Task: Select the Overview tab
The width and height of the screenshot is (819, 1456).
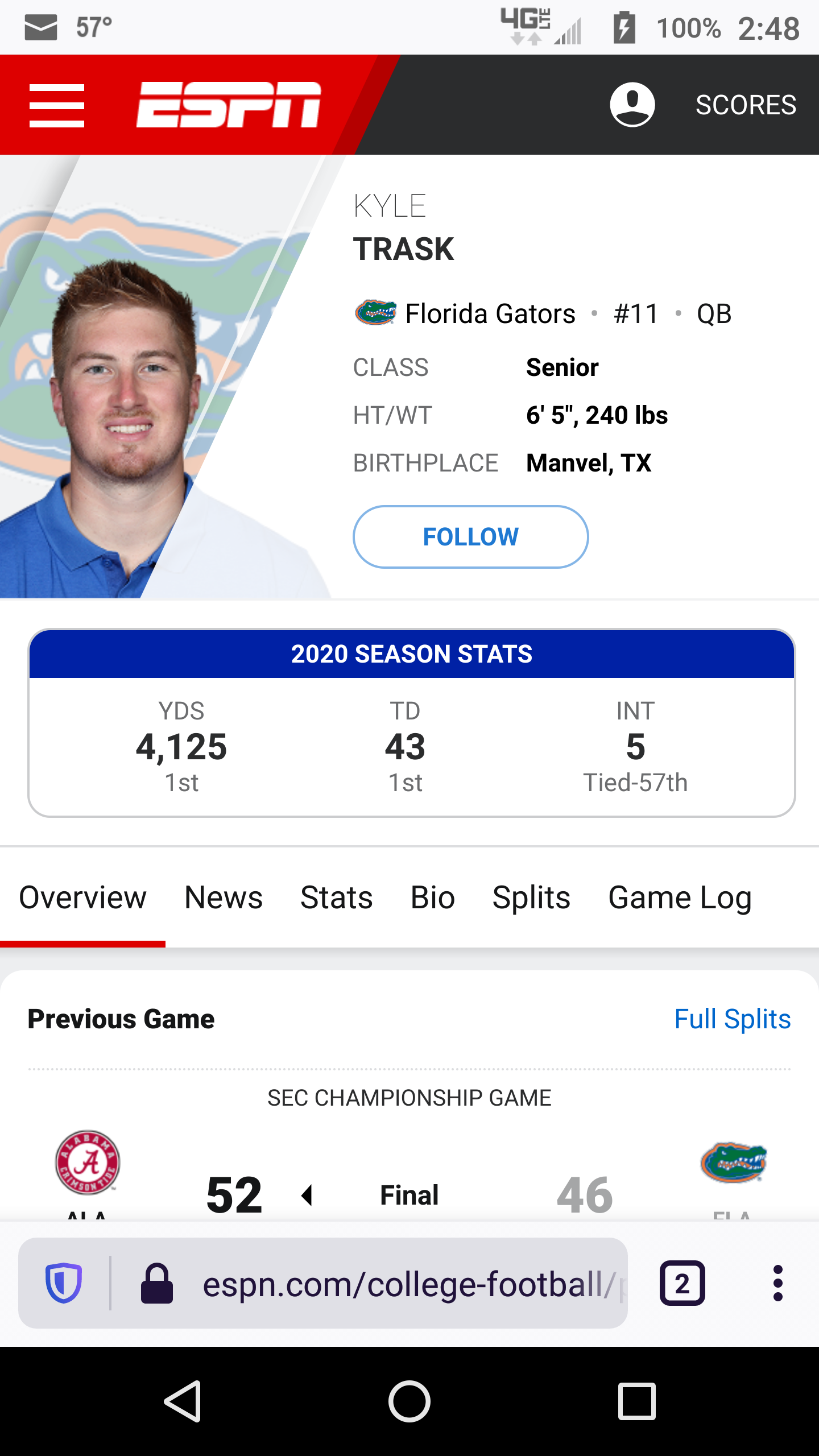Action: click(x=83, y=898)
